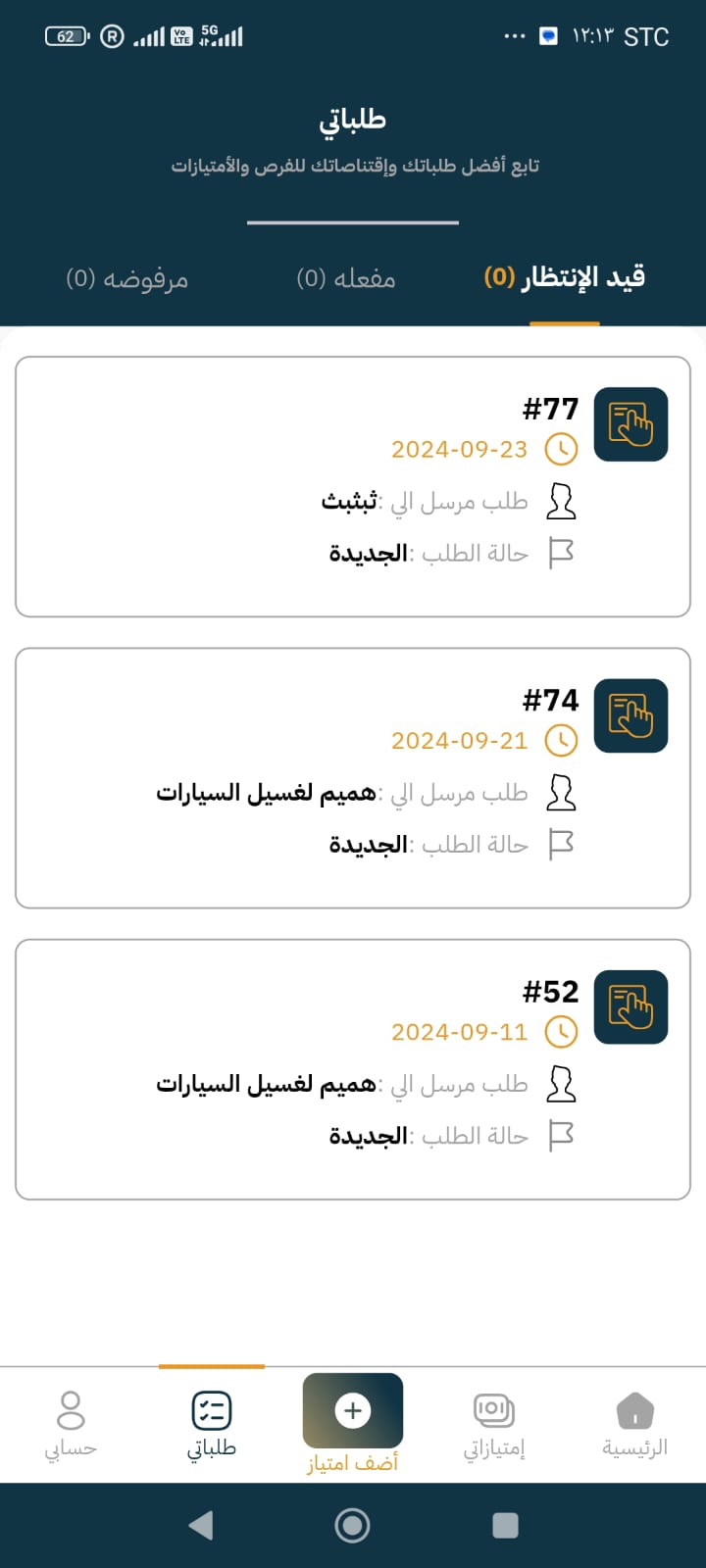Tap the أضف امتياز add button
The image size is (706, 1568).
point(353,1412)
